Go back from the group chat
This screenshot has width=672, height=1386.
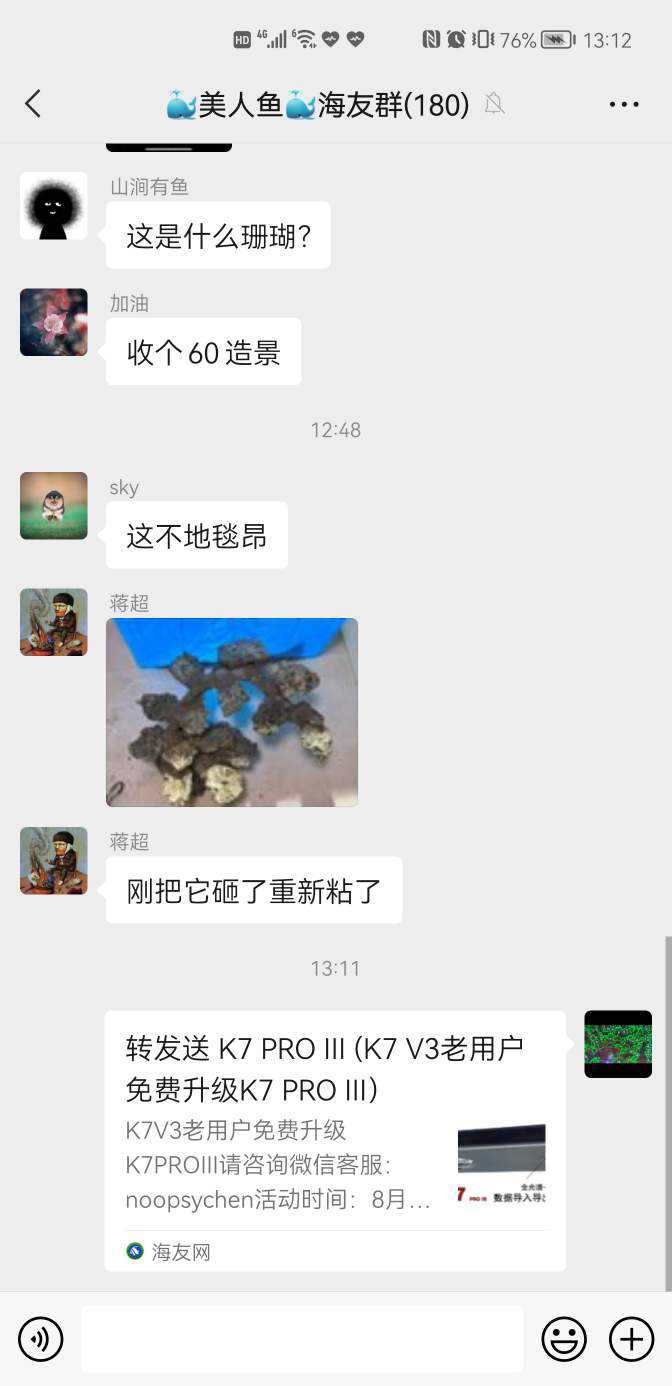pos(33,104)
